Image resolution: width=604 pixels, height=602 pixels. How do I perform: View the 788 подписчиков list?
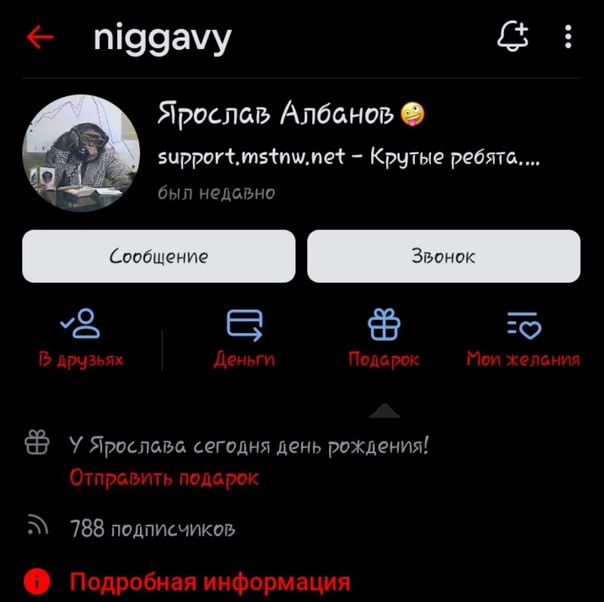pos(152,528)
